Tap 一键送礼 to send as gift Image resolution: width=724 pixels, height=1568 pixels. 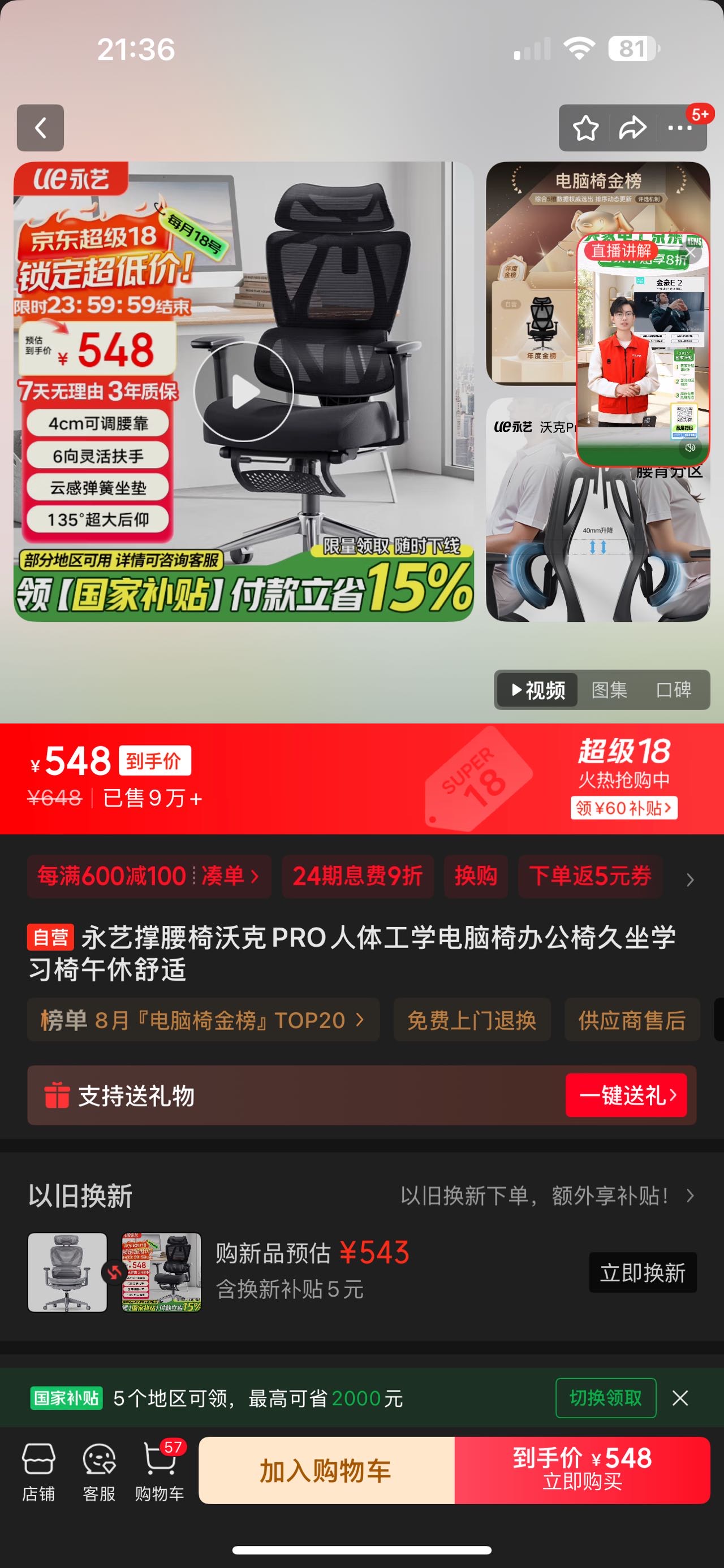627,1095
